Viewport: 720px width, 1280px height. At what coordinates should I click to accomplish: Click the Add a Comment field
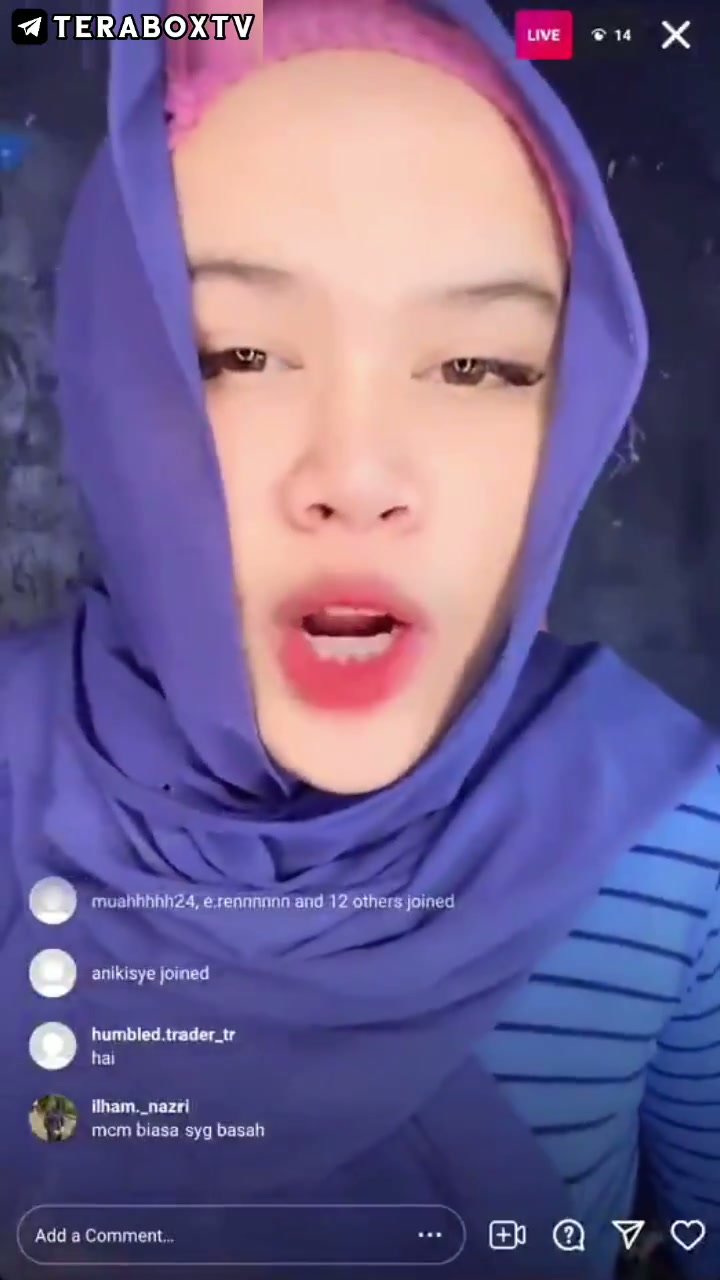(x=200, y=1235)
